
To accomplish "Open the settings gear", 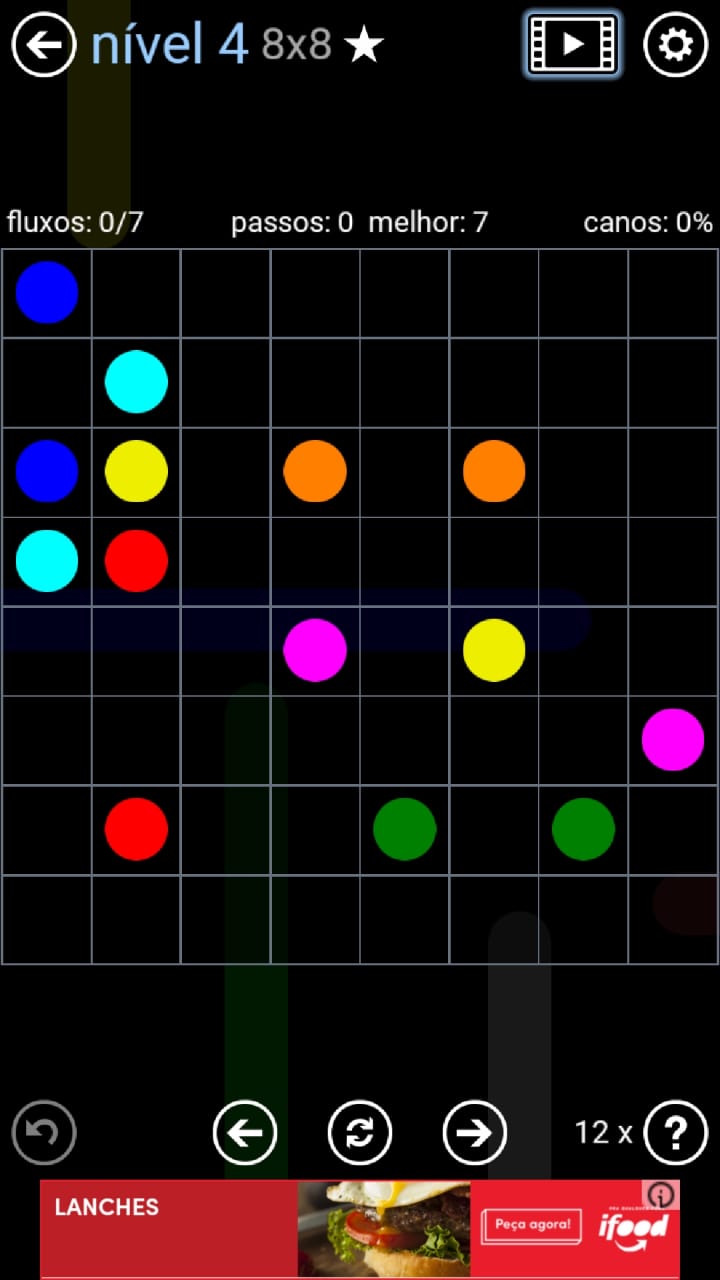I will tap(675, 45).
